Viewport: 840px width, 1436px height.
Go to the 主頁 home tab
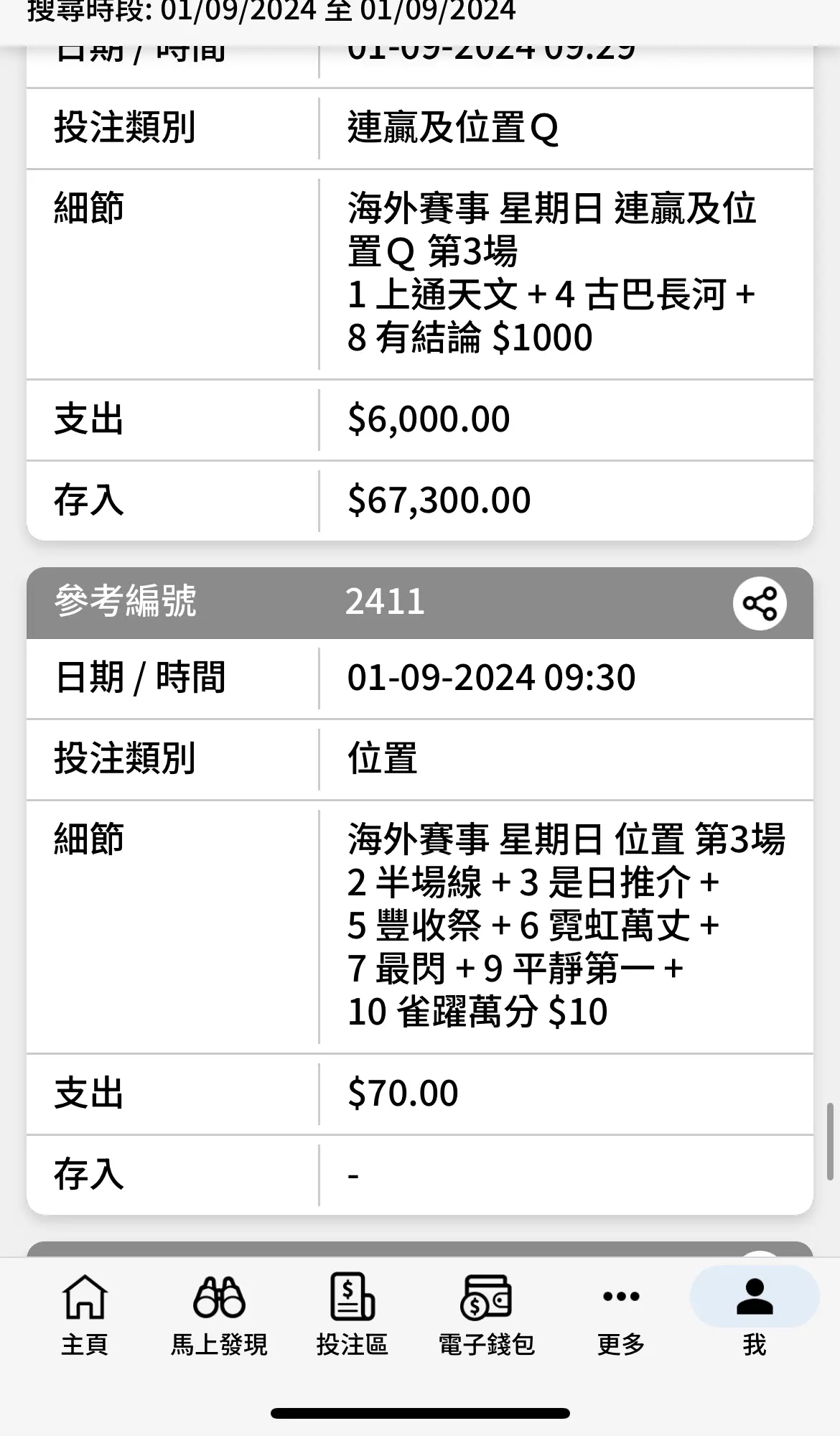[x=85, y=1315]
